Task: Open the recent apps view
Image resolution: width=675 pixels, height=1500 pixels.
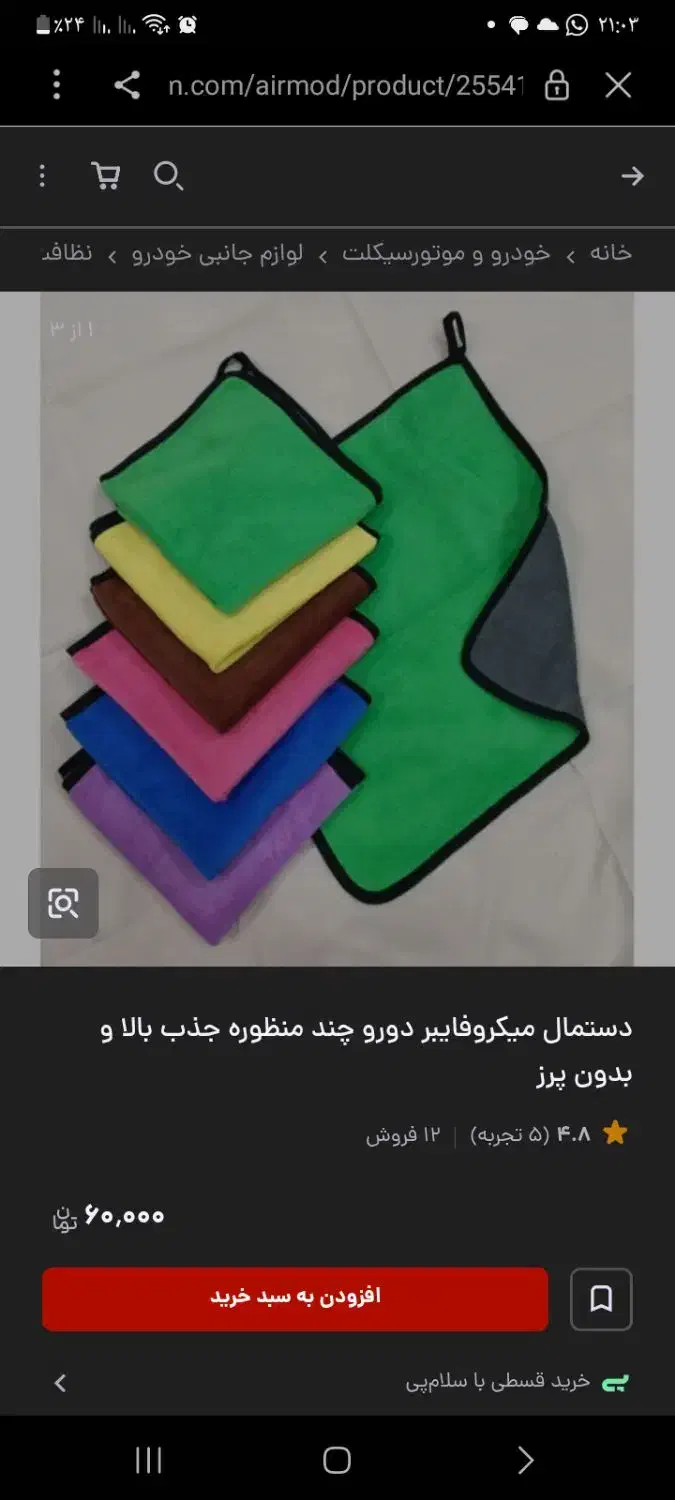Action: click(x=148, y=1460)
